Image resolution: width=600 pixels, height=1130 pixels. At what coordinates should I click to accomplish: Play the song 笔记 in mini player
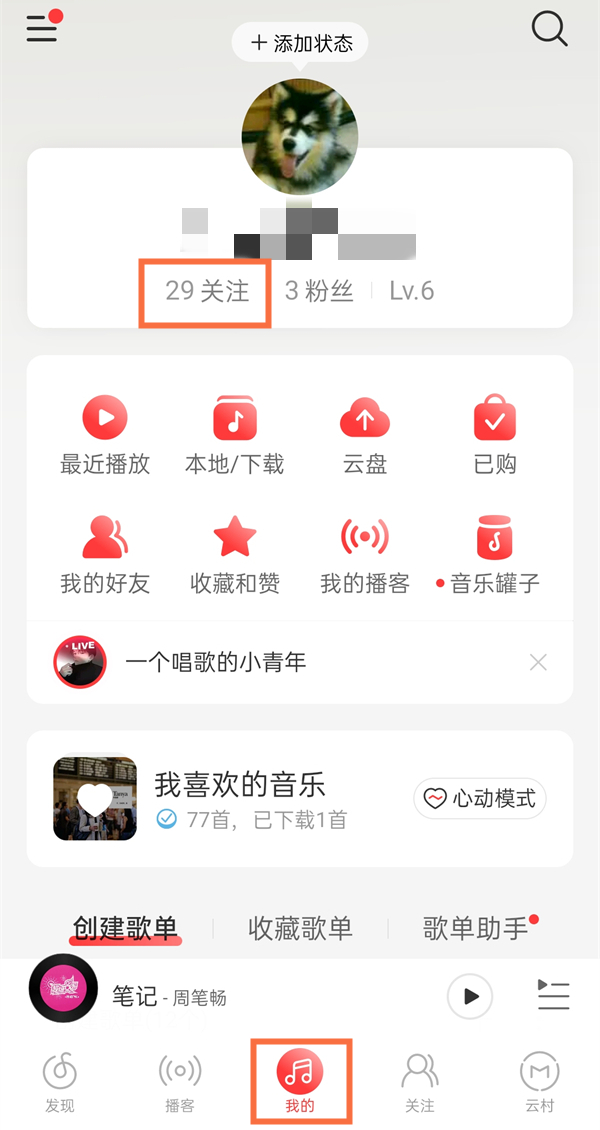470,996
